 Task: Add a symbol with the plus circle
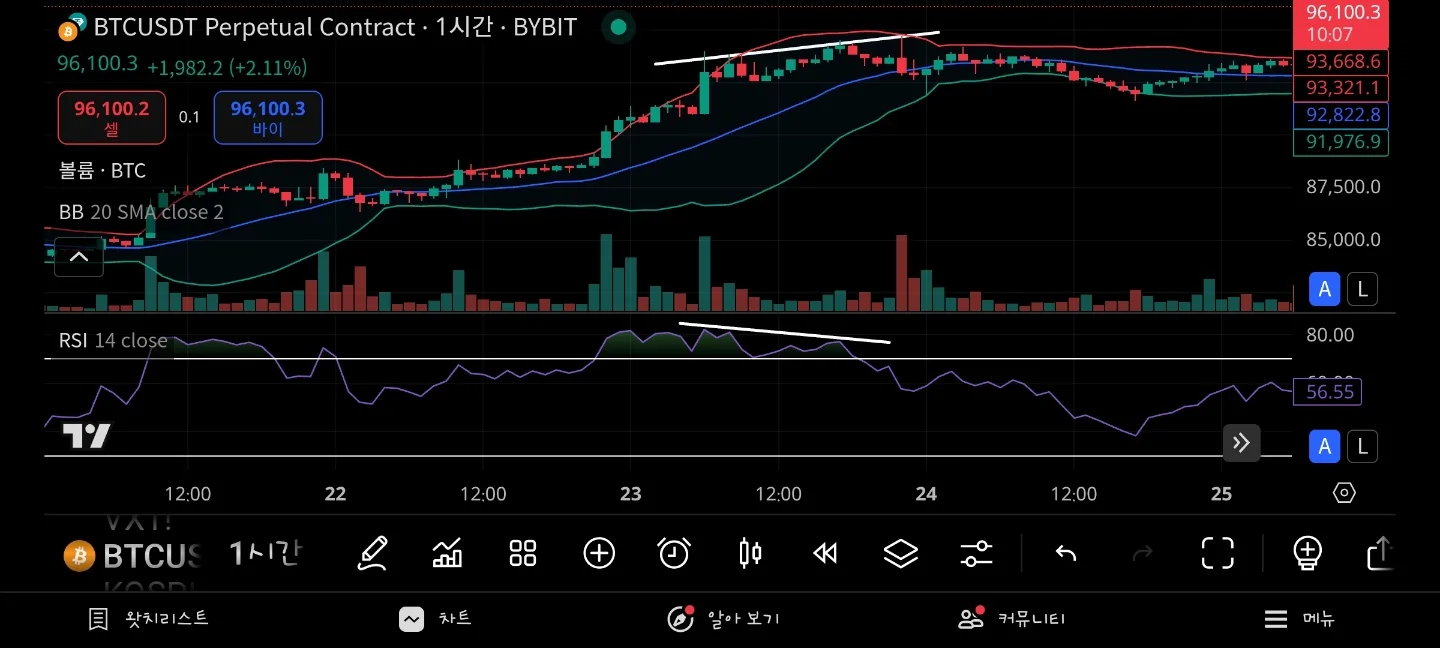point(599,553)
